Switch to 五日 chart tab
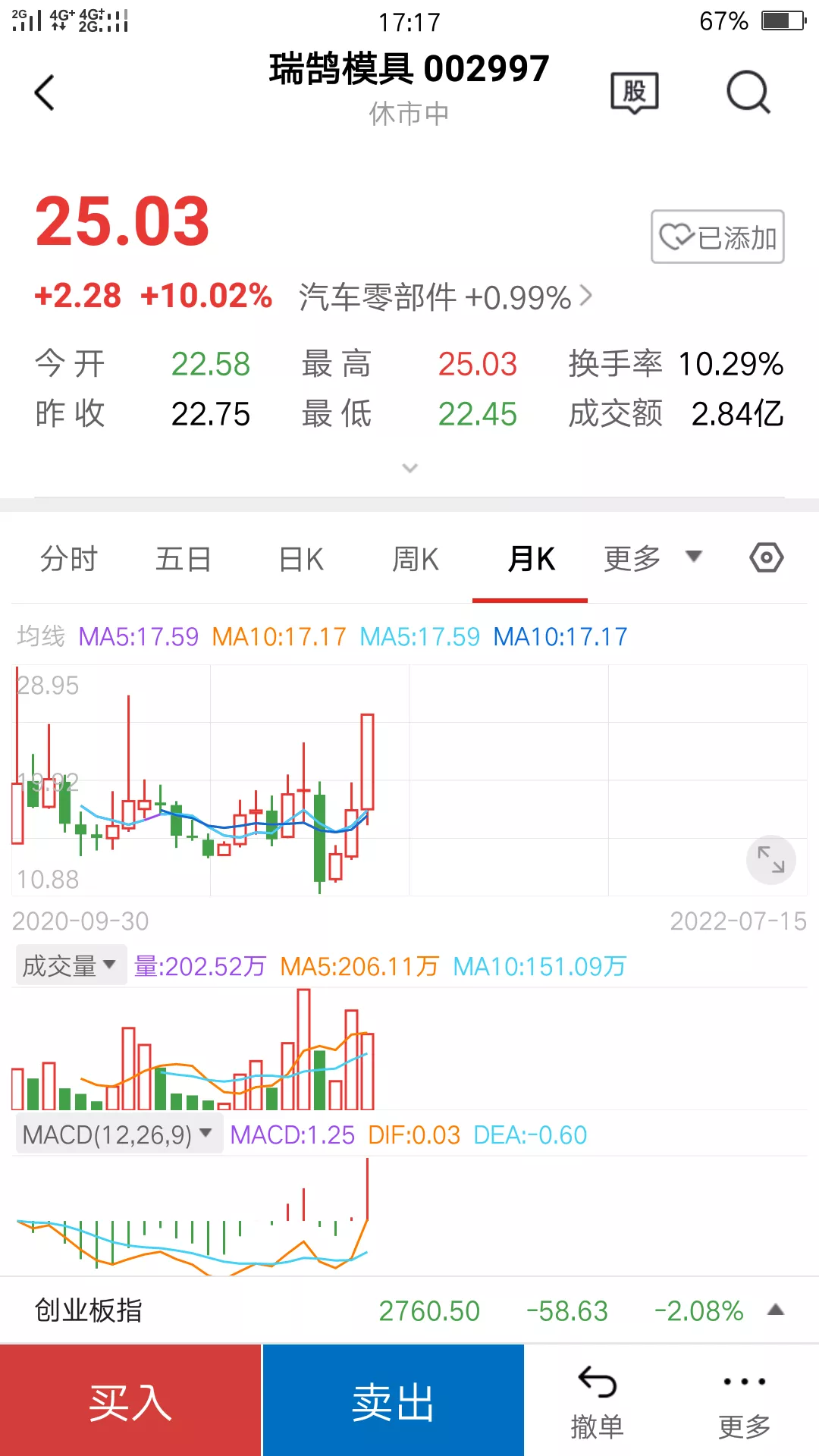Viewport: 819px width, 1456px height. point(184,560)
